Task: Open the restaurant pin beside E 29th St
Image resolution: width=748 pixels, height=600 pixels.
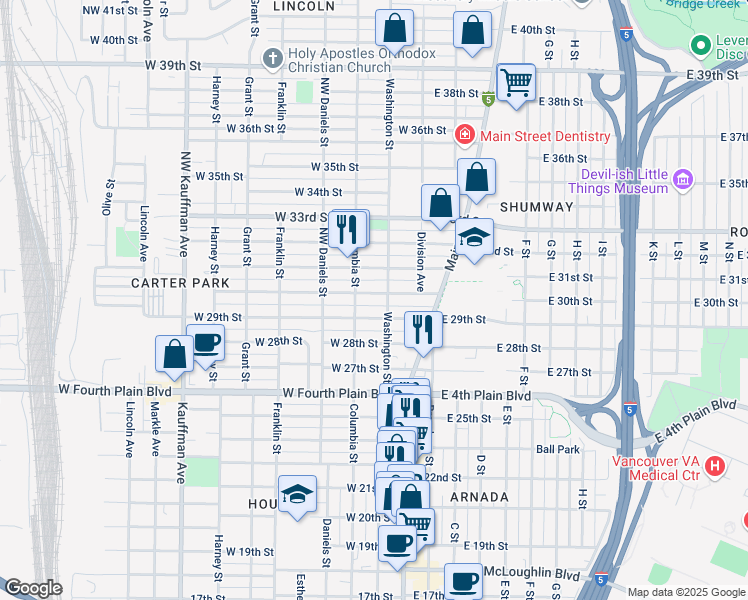Action: (423, 334)
